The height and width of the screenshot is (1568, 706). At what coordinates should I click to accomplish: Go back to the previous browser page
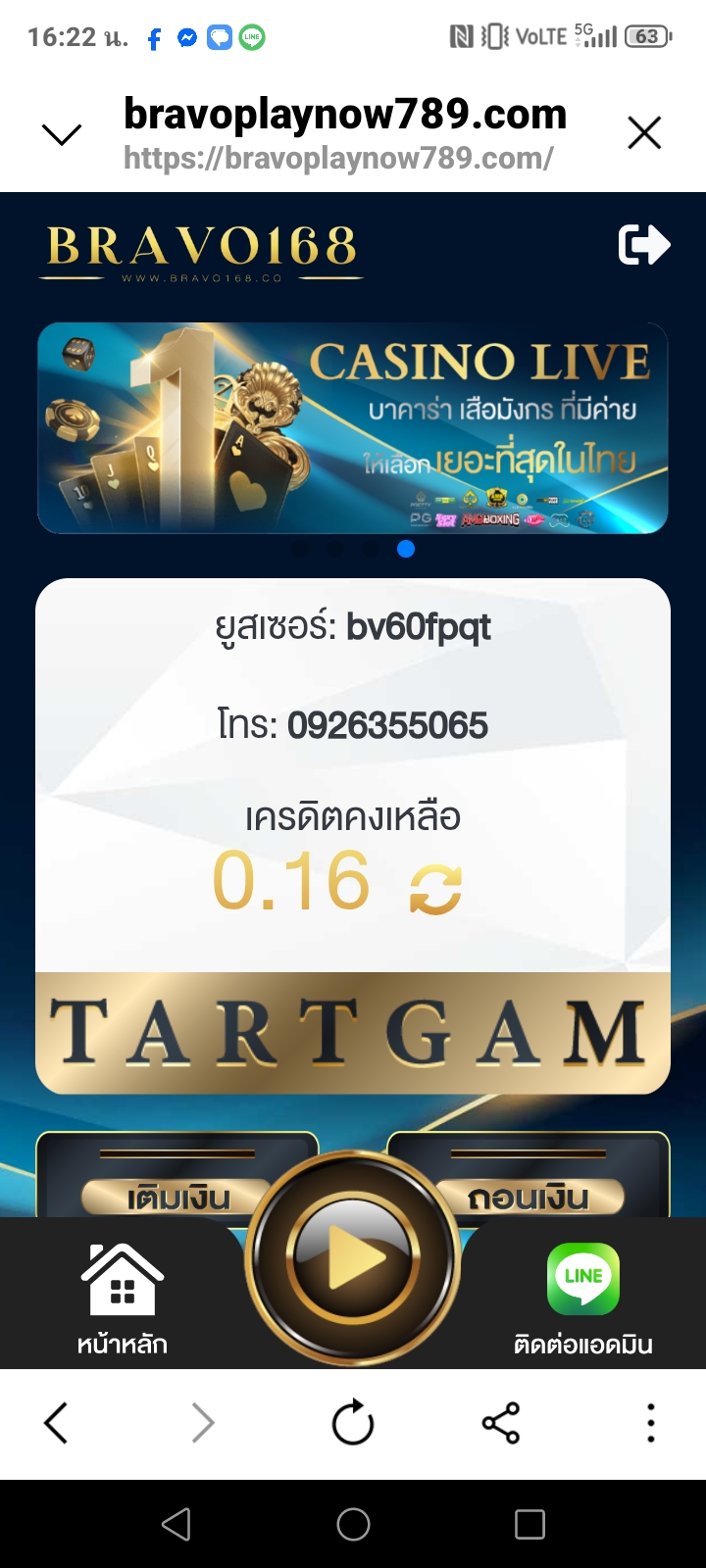[x=56, y=1423]
